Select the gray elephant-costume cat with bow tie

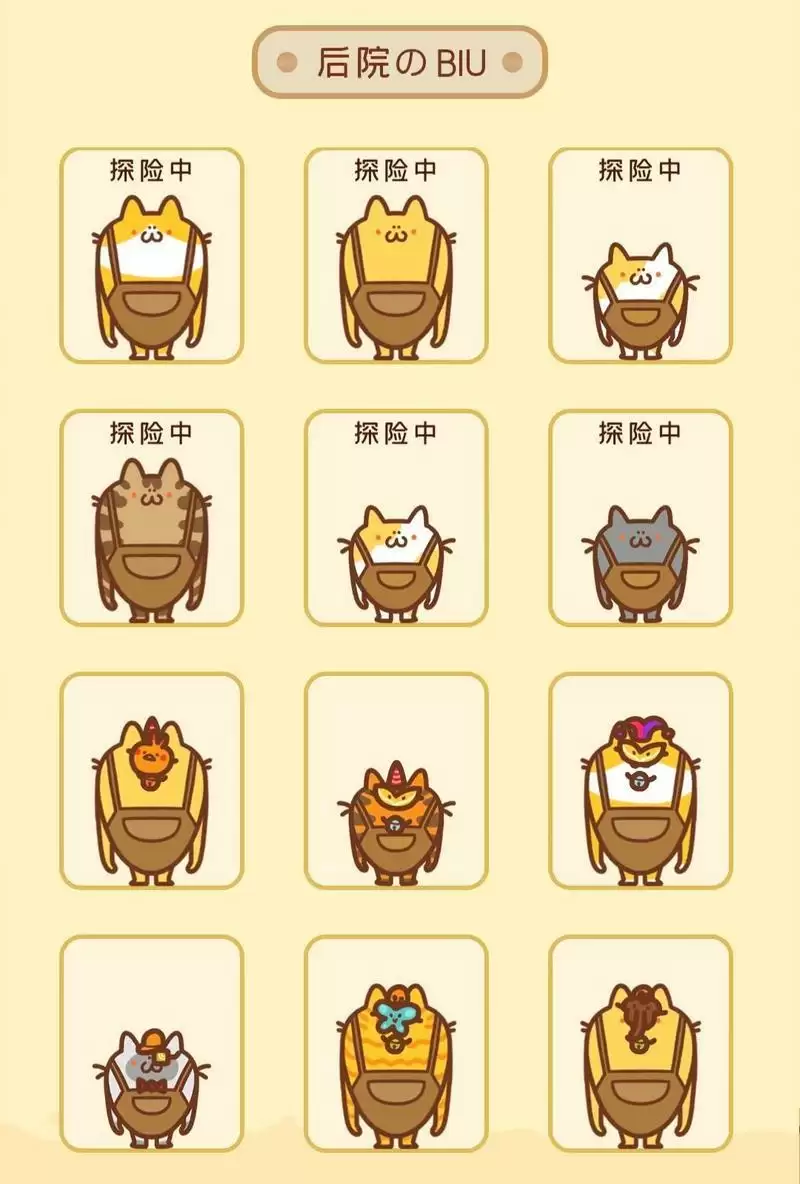tap(150, 1060)
